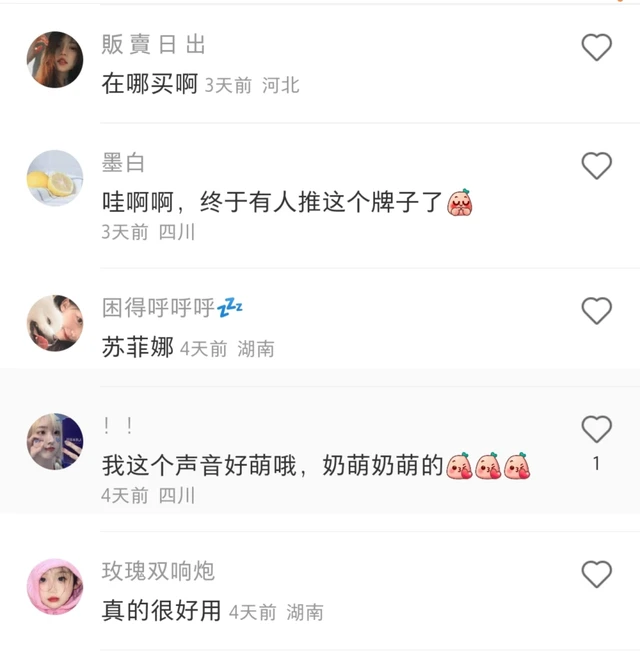Tap the username 困得呼呼呼
640x663 pixels.
click(158, 308)
